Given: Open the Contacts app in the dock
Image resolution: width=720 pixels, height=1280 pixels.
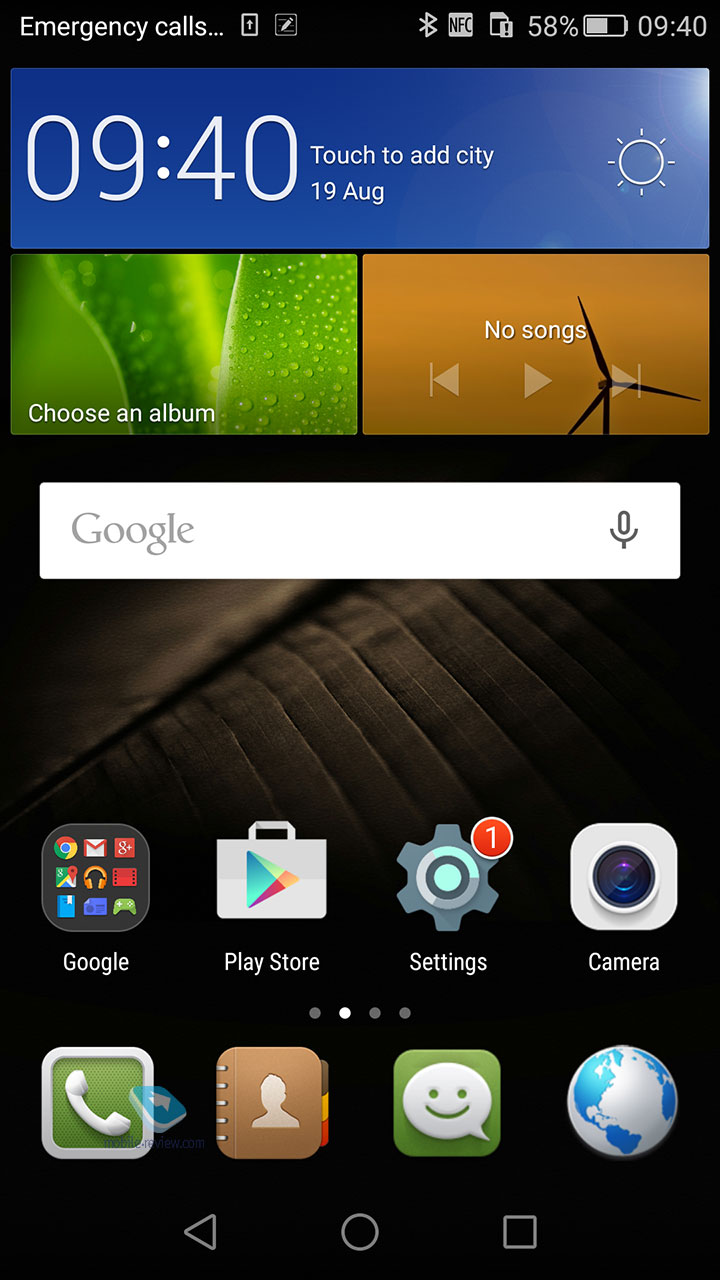Looking at the screenshot, I should [x=272, y=1103].
